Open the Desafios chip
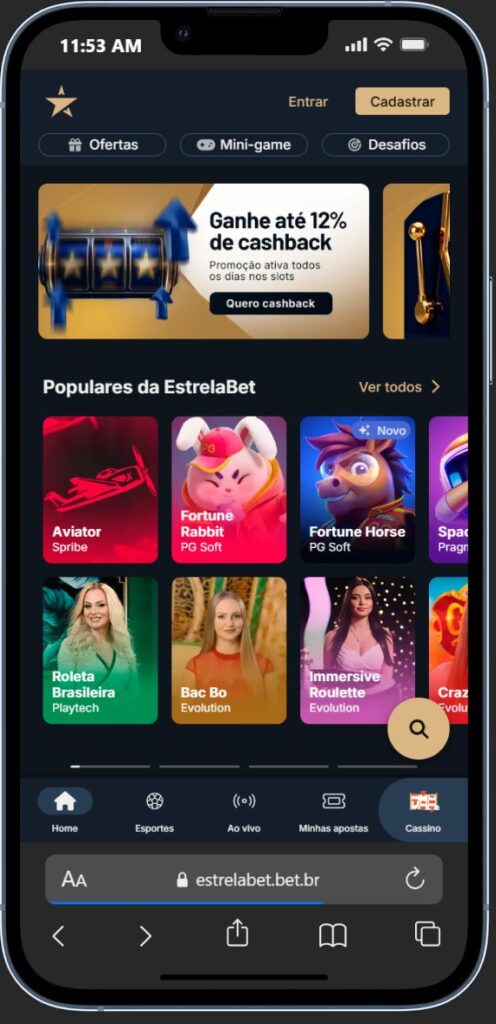496x1024 pixels. [386, 144]
